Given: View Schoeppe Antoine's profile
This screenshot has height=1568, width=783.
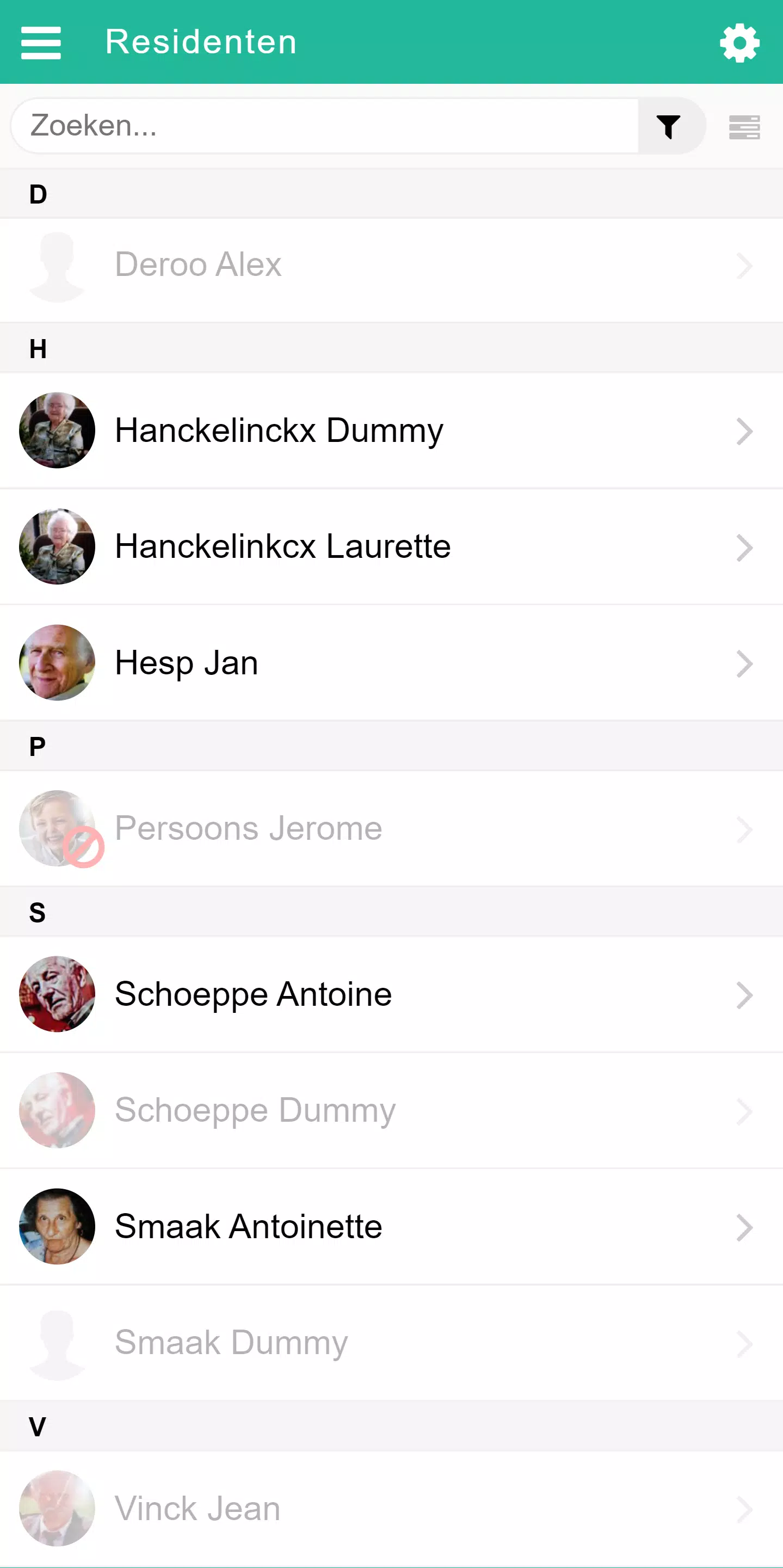Looking at the screenshot, I should pyautogui.click(x=391, y=994).
